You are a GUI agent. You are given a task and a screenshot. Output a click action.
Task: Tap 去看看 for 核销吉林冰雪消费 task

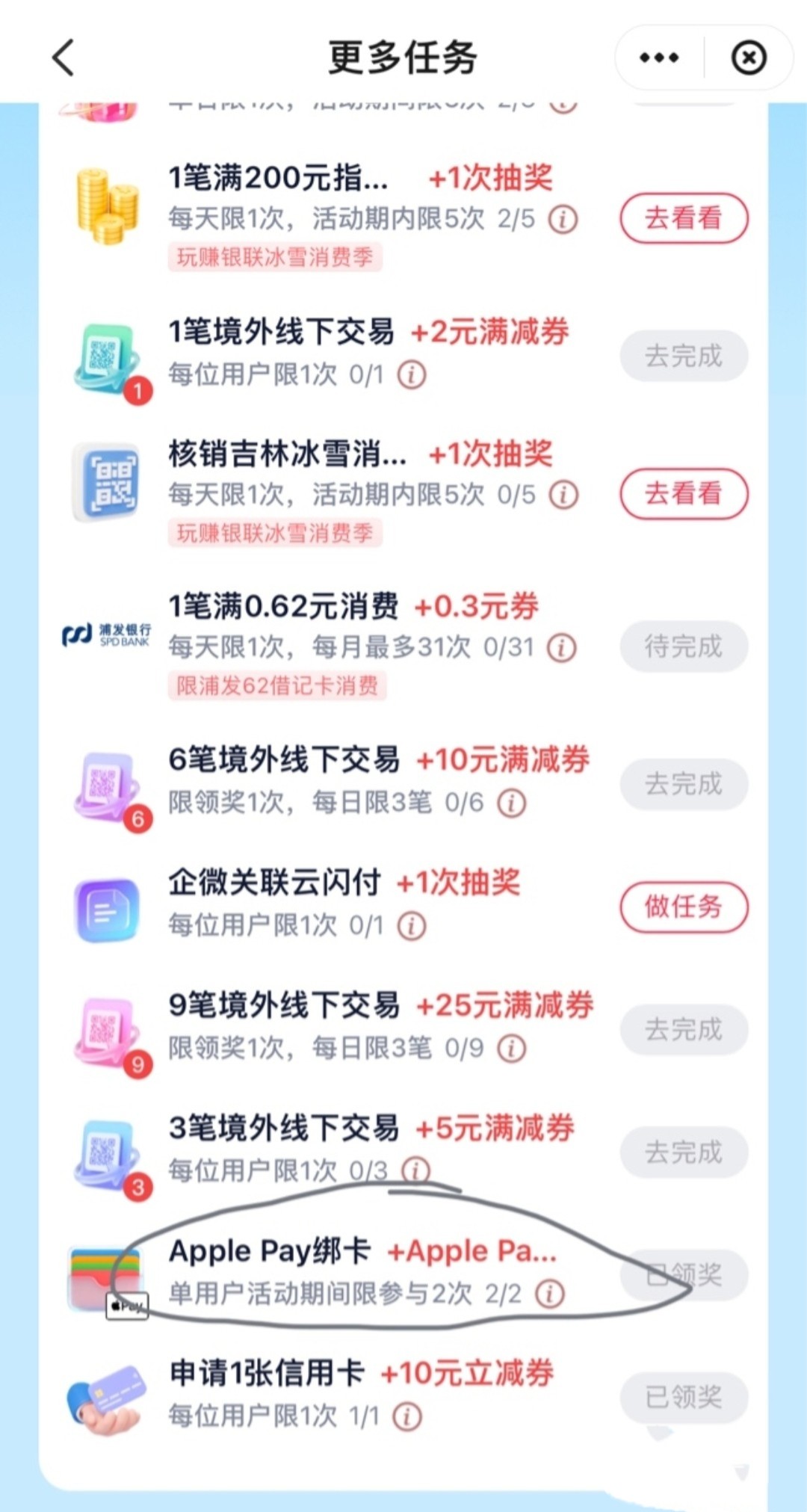[x=683, y=493]
